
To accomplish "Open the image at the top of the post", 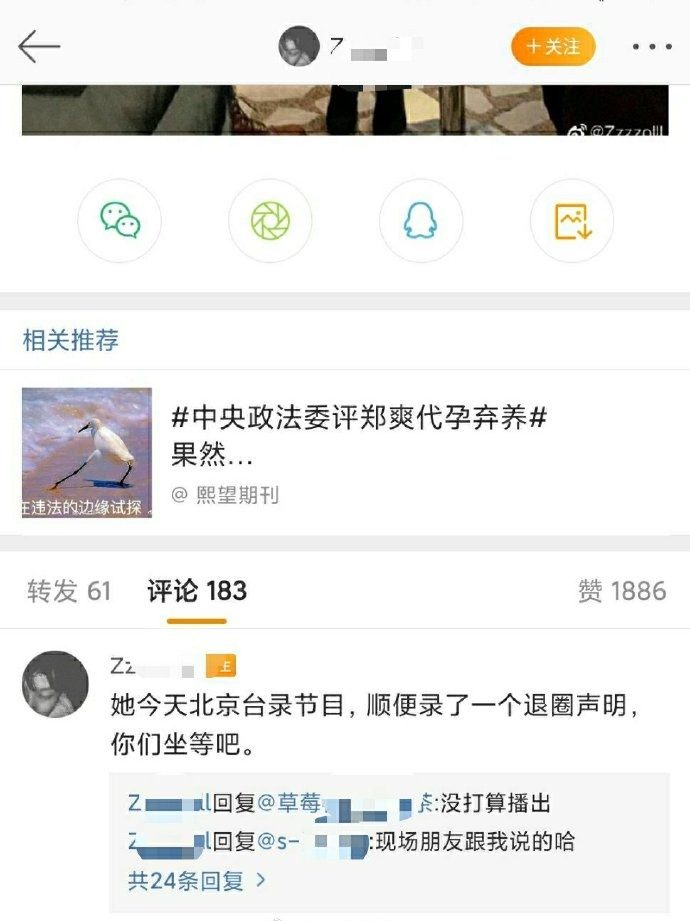I will 345,110.
